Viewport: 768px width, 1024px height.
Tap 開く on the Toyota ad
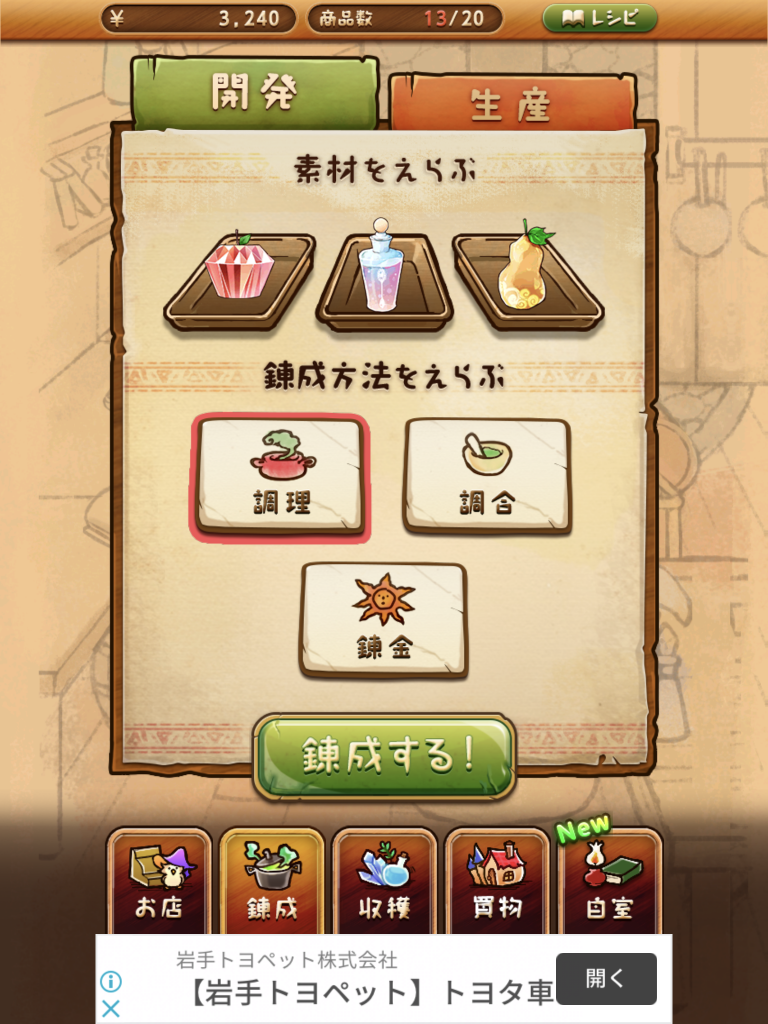click(x=606, y=979)
